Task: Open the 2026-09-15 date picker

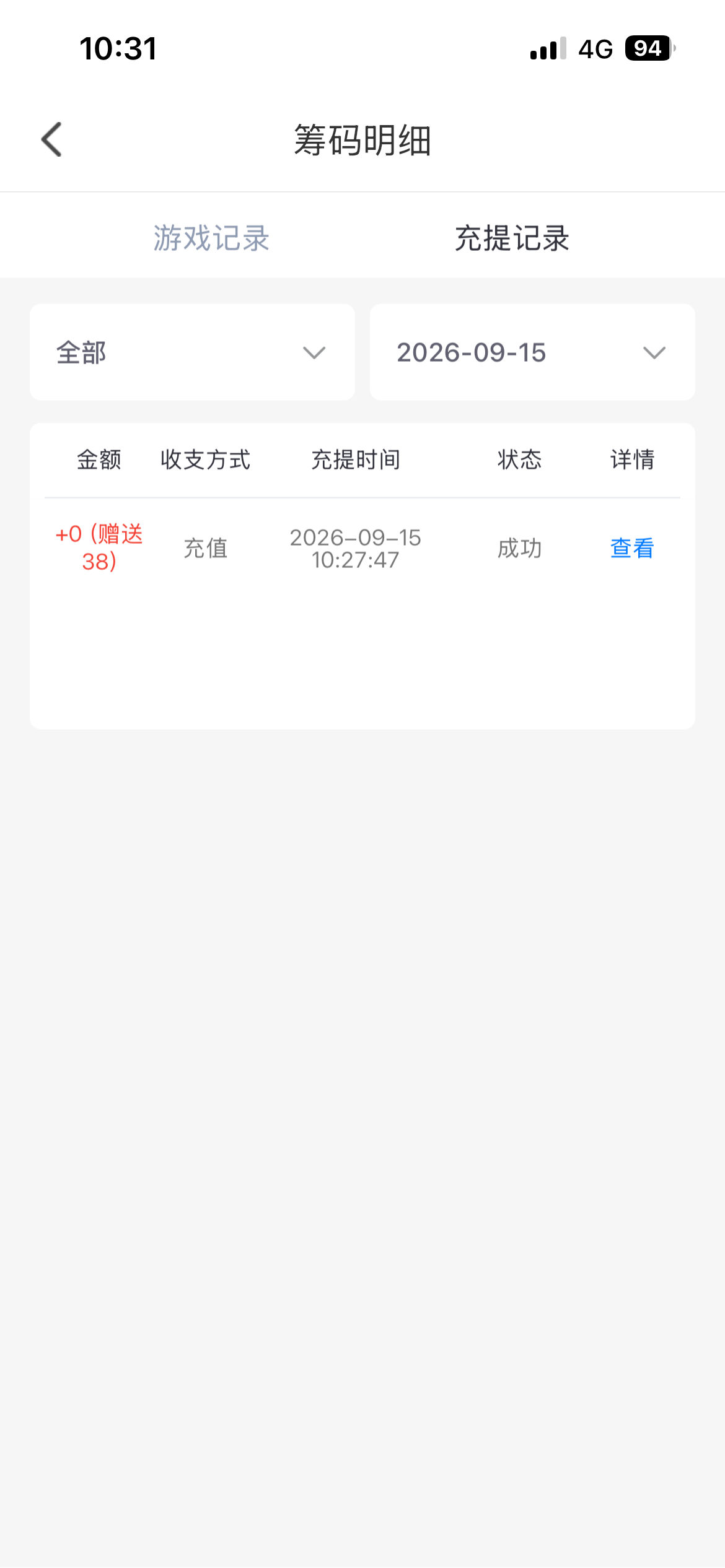Action: [532, 352]
